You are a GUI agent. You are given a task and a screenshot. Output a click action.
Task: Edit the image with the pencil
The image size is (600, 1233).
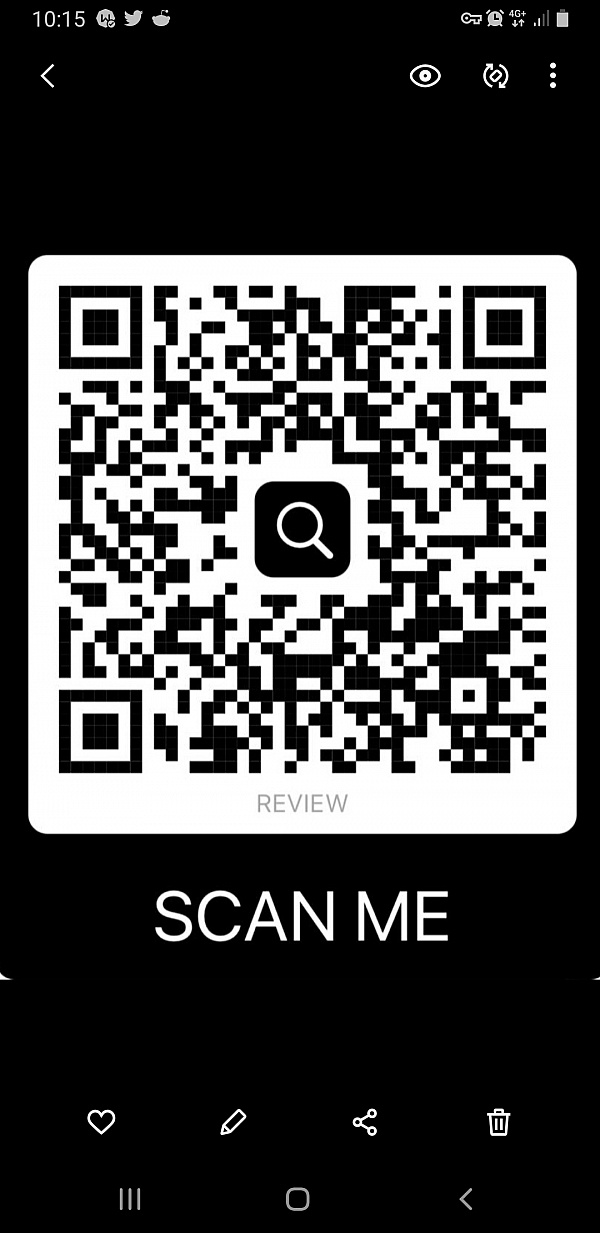232,1122
